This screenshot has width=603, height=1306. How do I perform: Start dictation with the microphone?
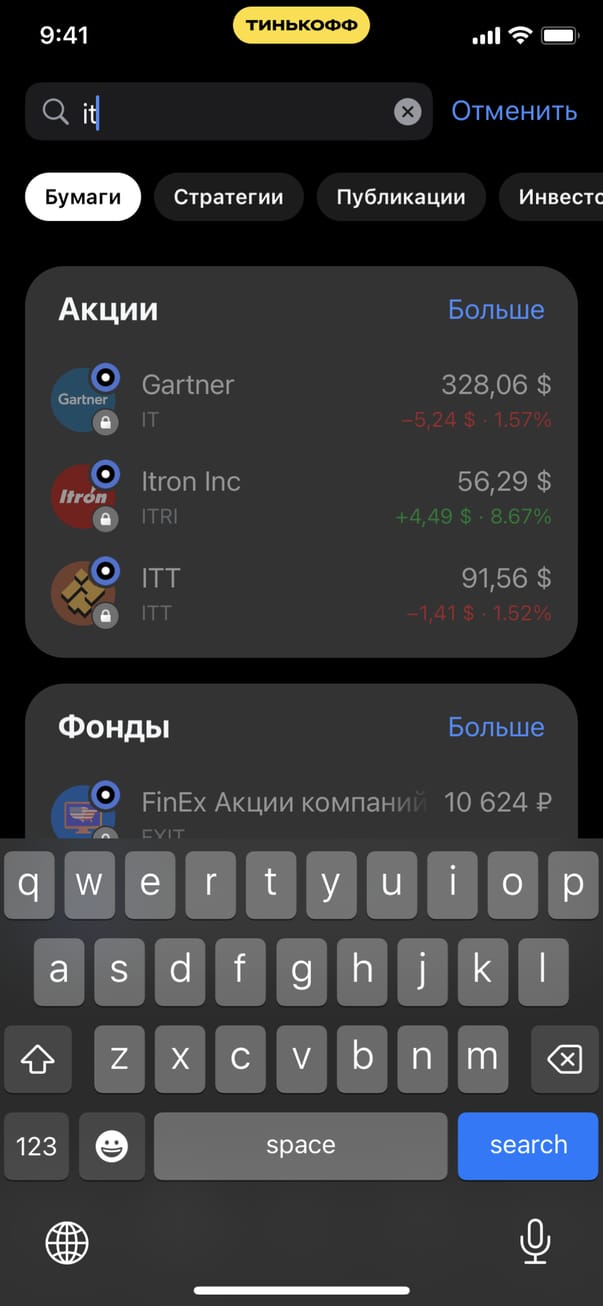pos(535,1243)
